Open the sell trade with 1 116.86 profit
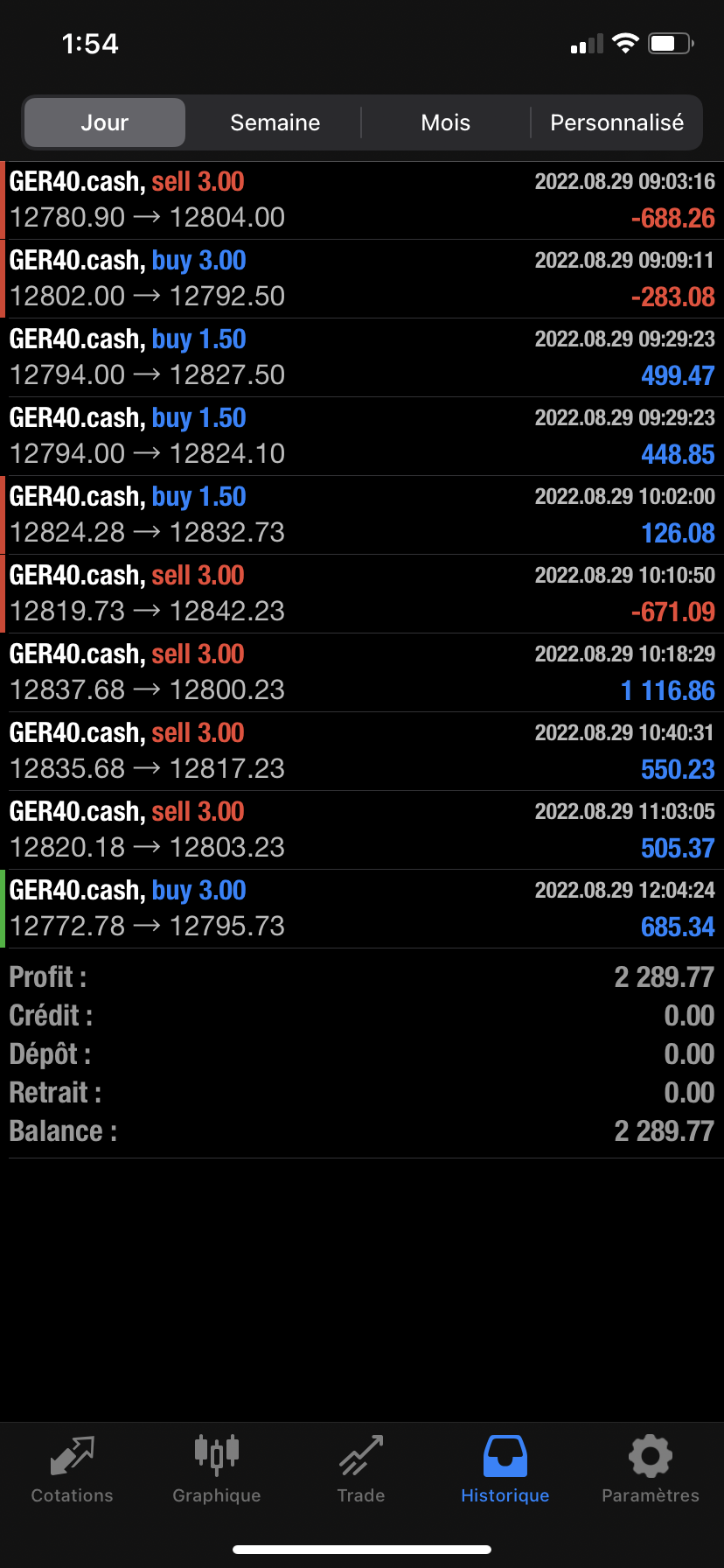This screenshot has height=1568, width=724. 362,673
